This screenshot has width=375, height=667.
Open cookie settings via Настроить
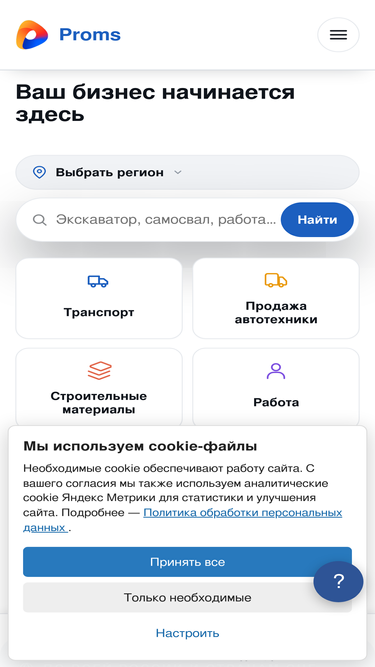188,633
